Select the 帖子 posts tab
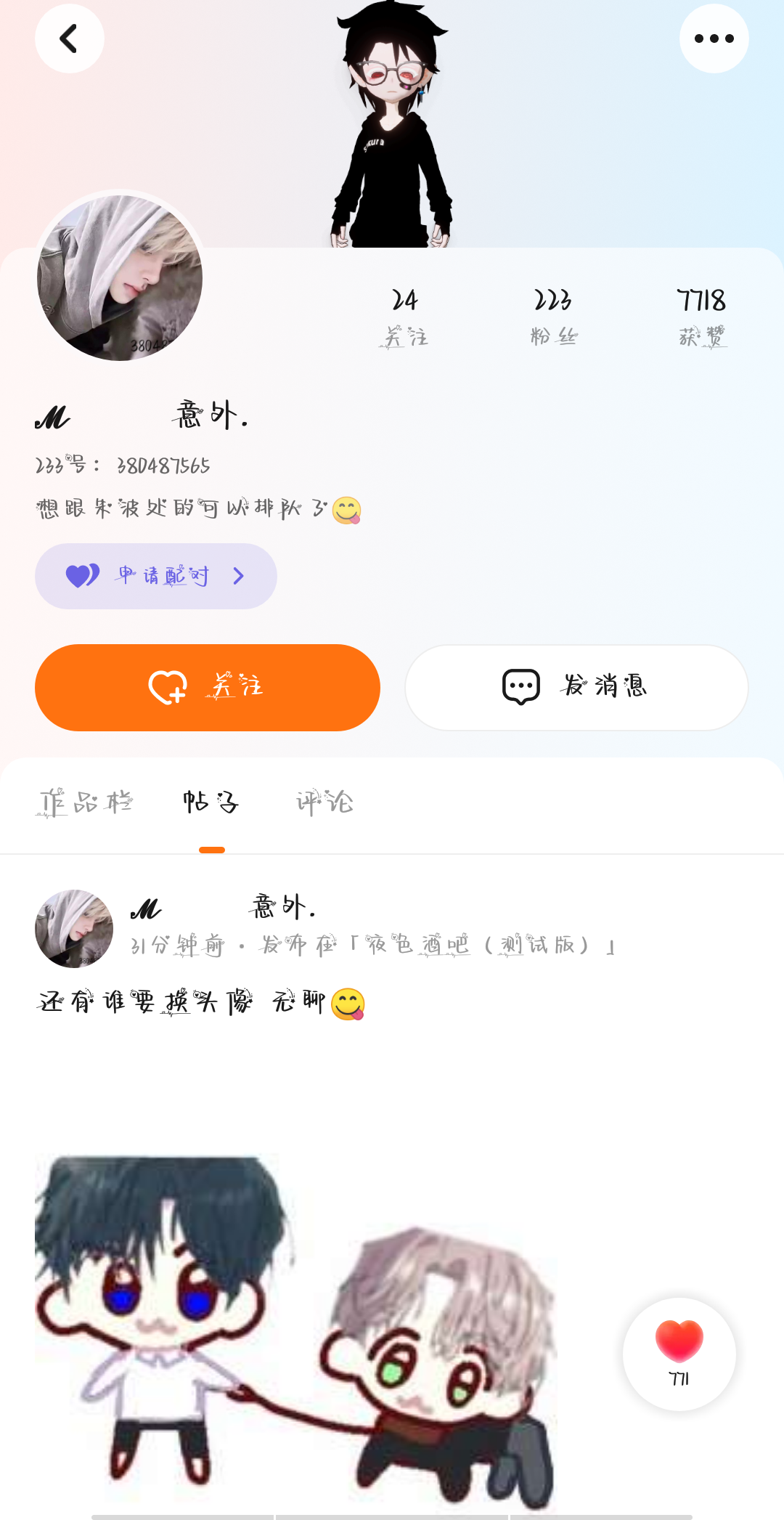The width and height of the screenshot is (784, 1520). 211,802
